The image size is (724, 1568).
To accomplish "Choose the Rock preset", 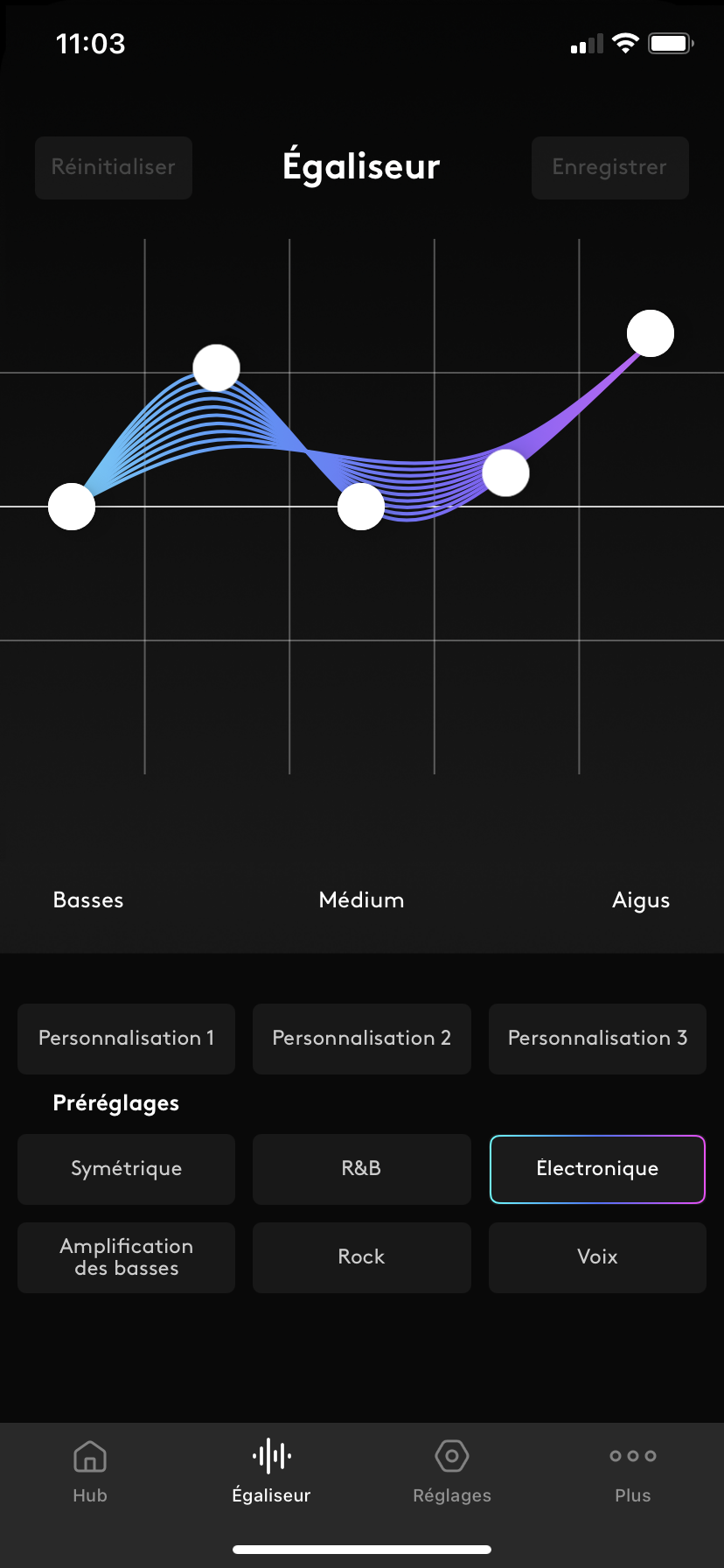I will (362, 1257).
